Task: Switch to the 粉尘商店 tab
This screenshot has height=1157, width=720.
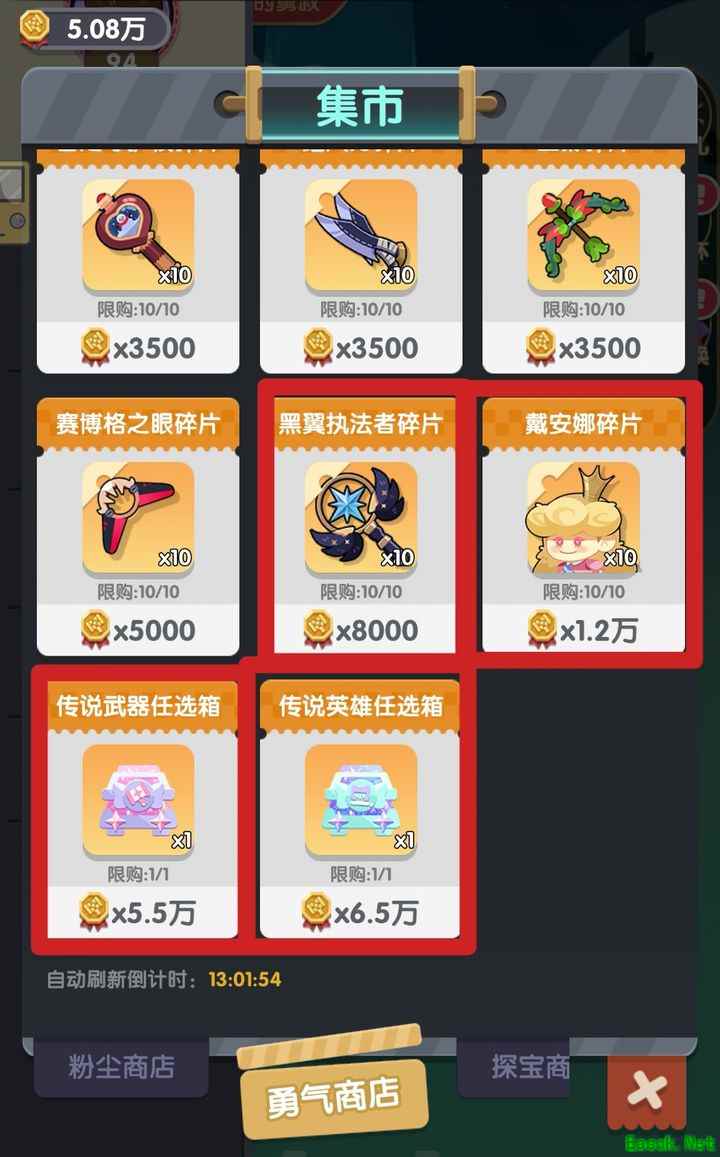Action: click(x=121, y=1067)
